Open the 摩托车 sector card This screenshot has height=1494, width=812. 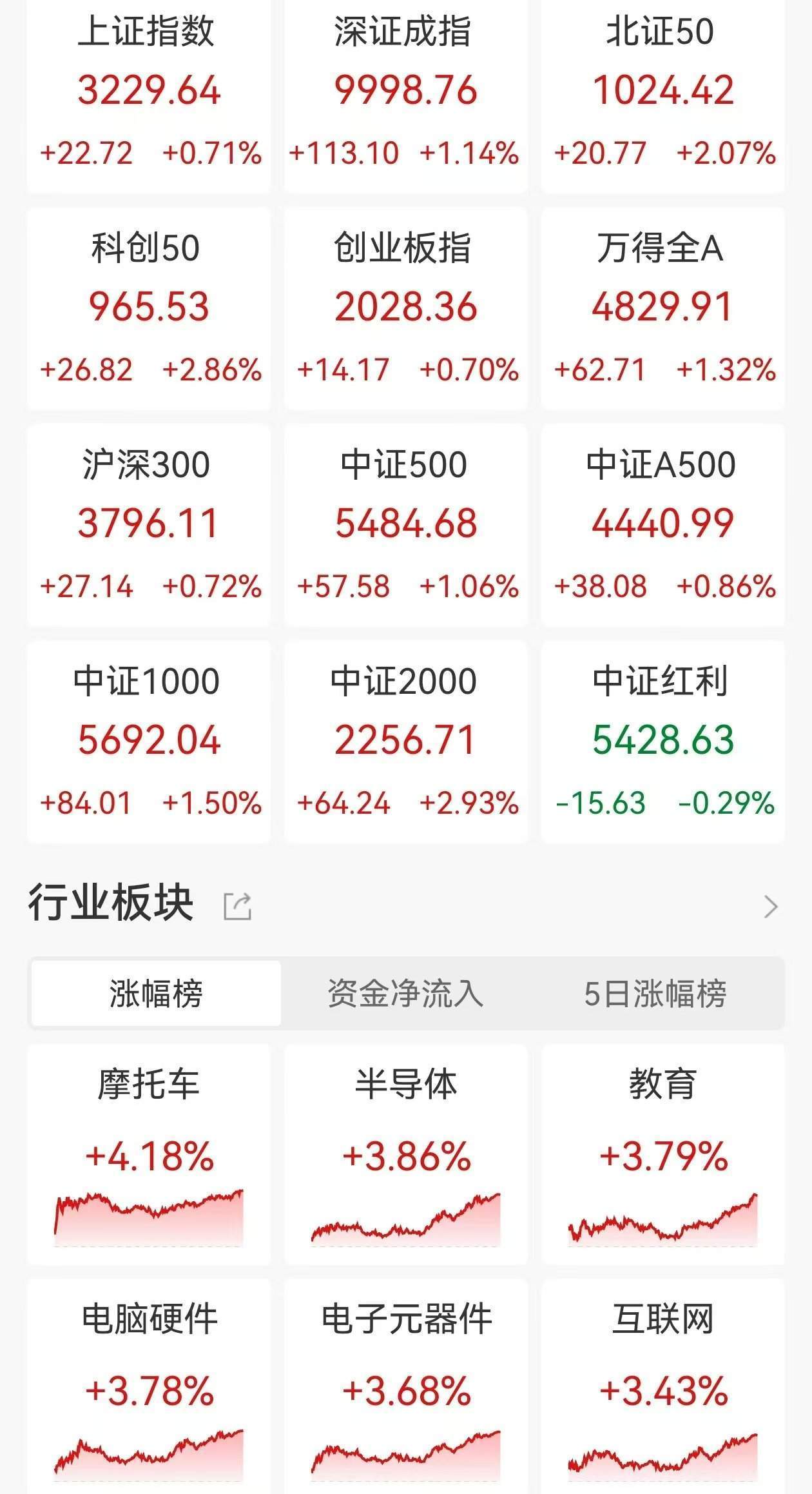coord(149,1154)
